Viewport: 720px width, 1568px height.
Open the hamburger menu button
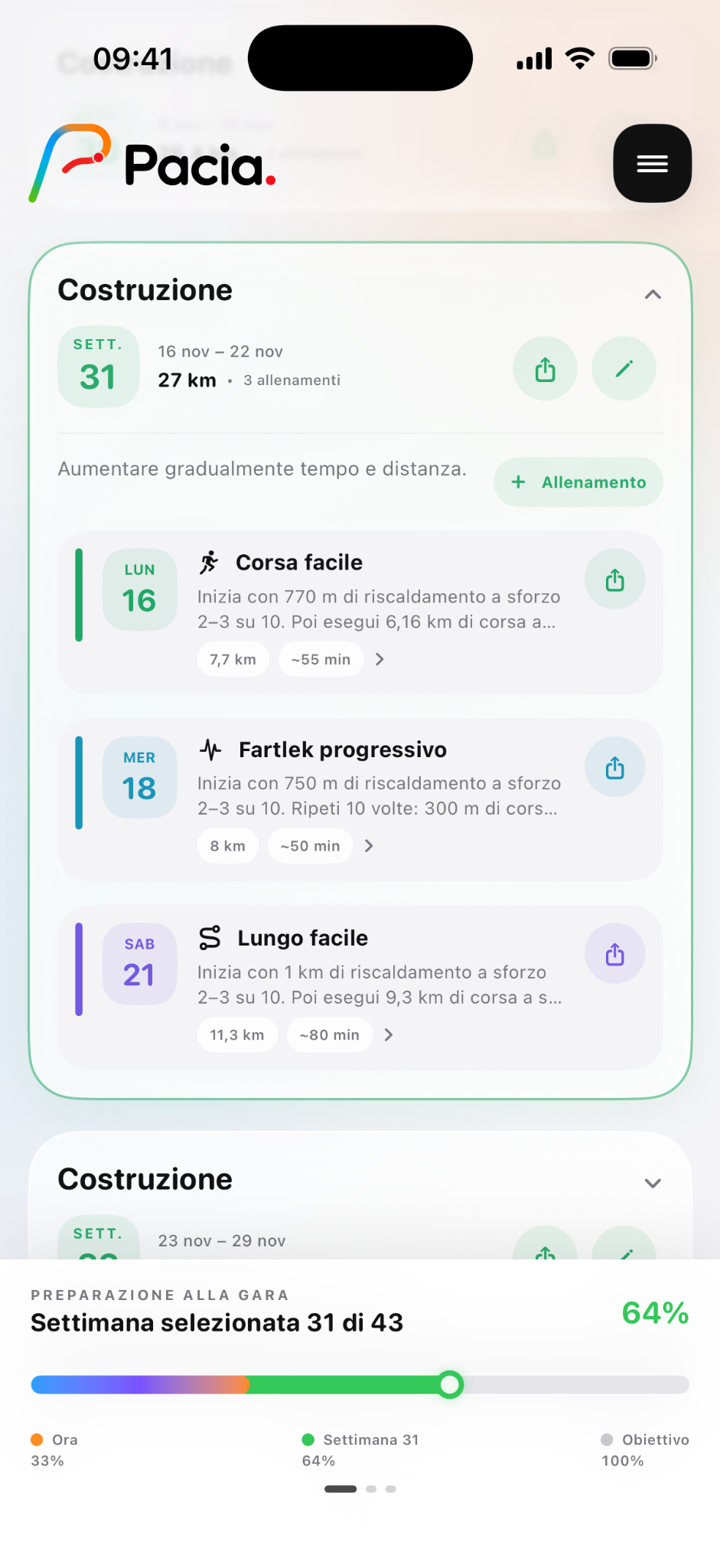coord(652,163)
